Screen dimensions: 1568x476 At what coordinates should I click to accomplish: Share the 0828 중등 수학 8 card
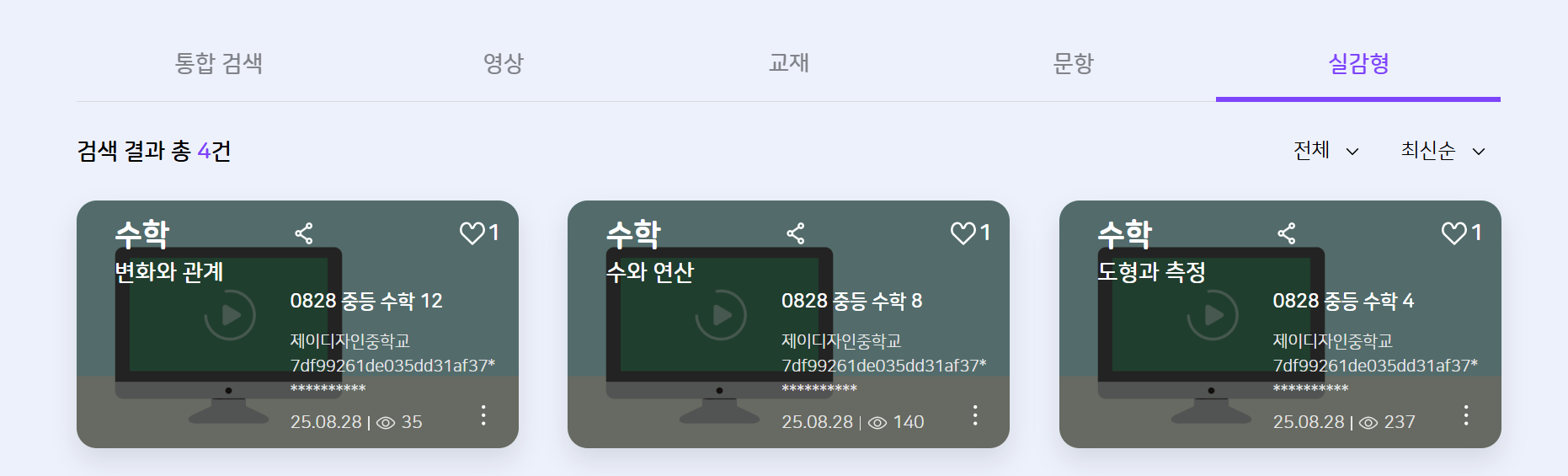point(796,233)
